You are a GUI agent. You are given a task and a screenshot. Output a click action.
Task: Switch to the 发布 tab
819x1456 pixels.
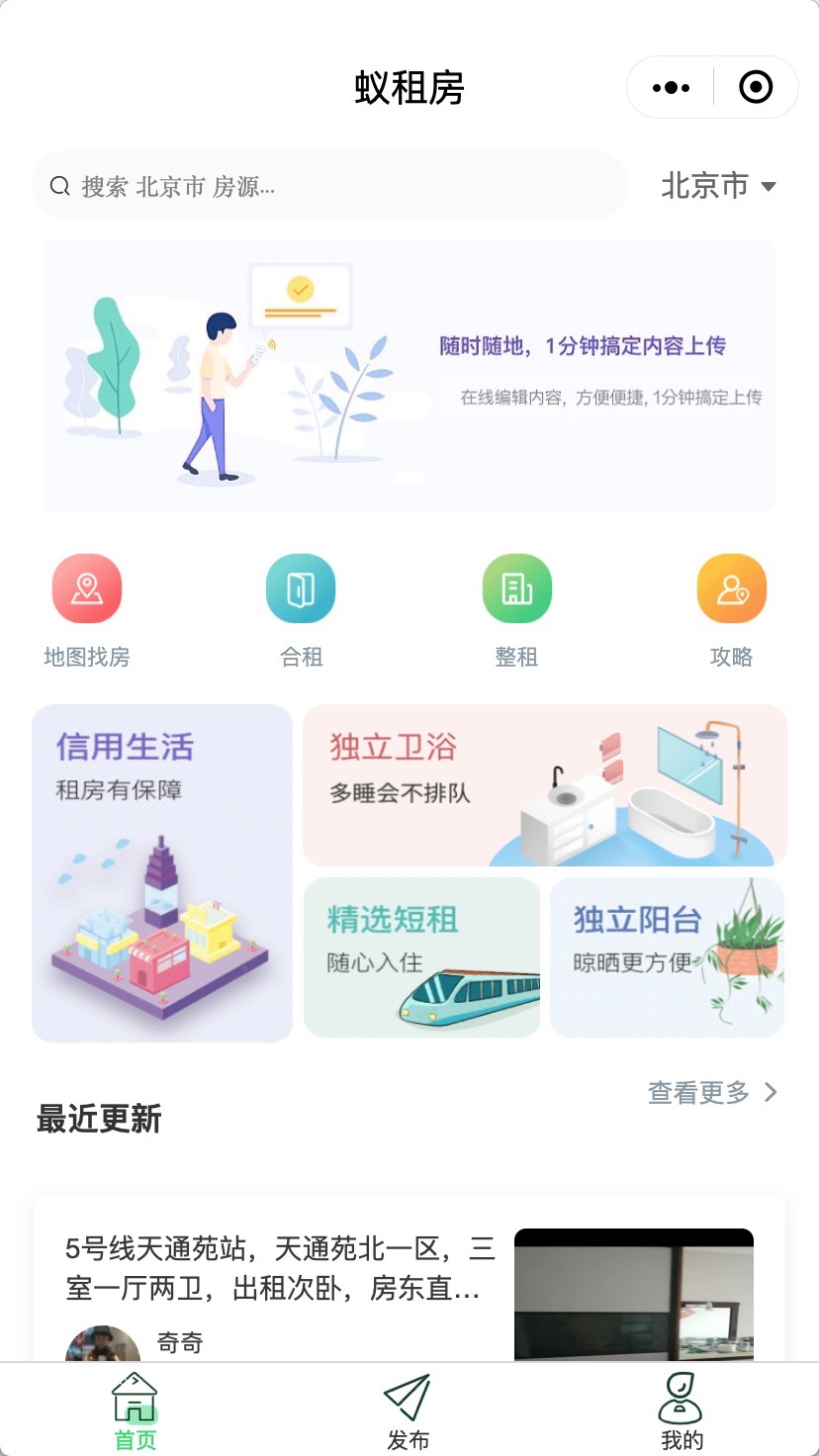click(408, 1411)
